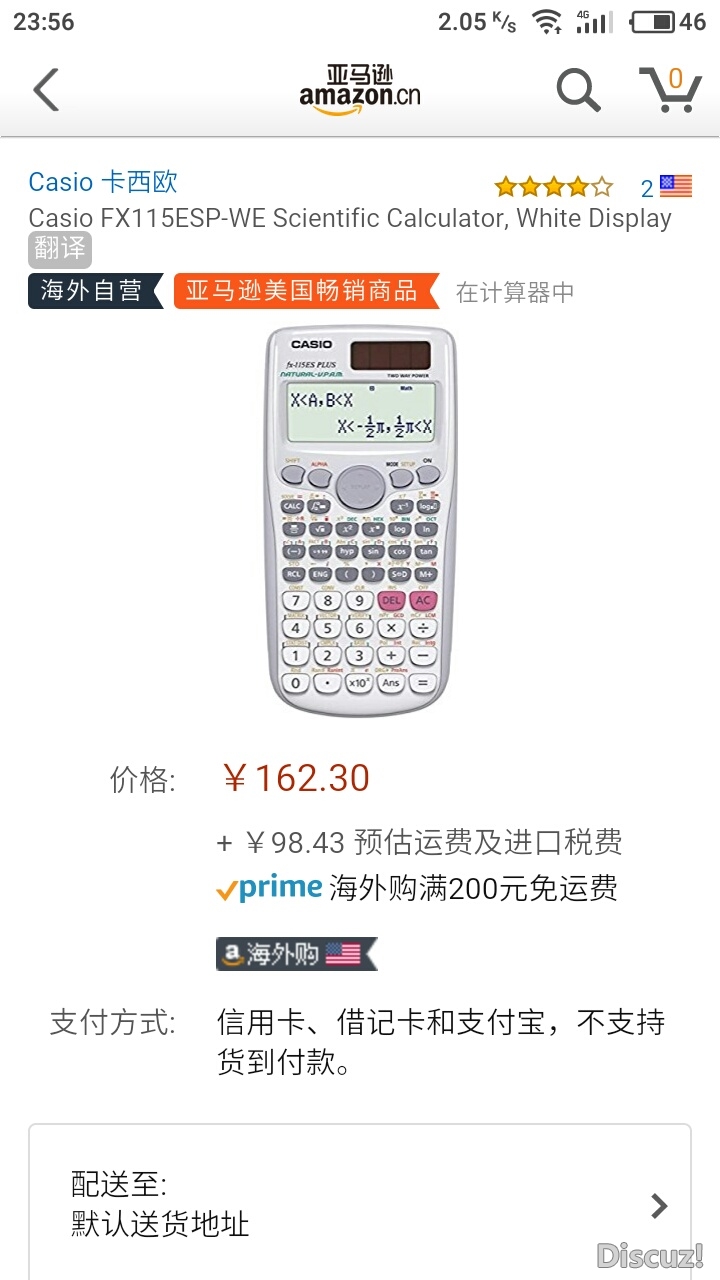Open the calculator product image
Viewport: 720px width, 1280px height.
pos(360,520)
